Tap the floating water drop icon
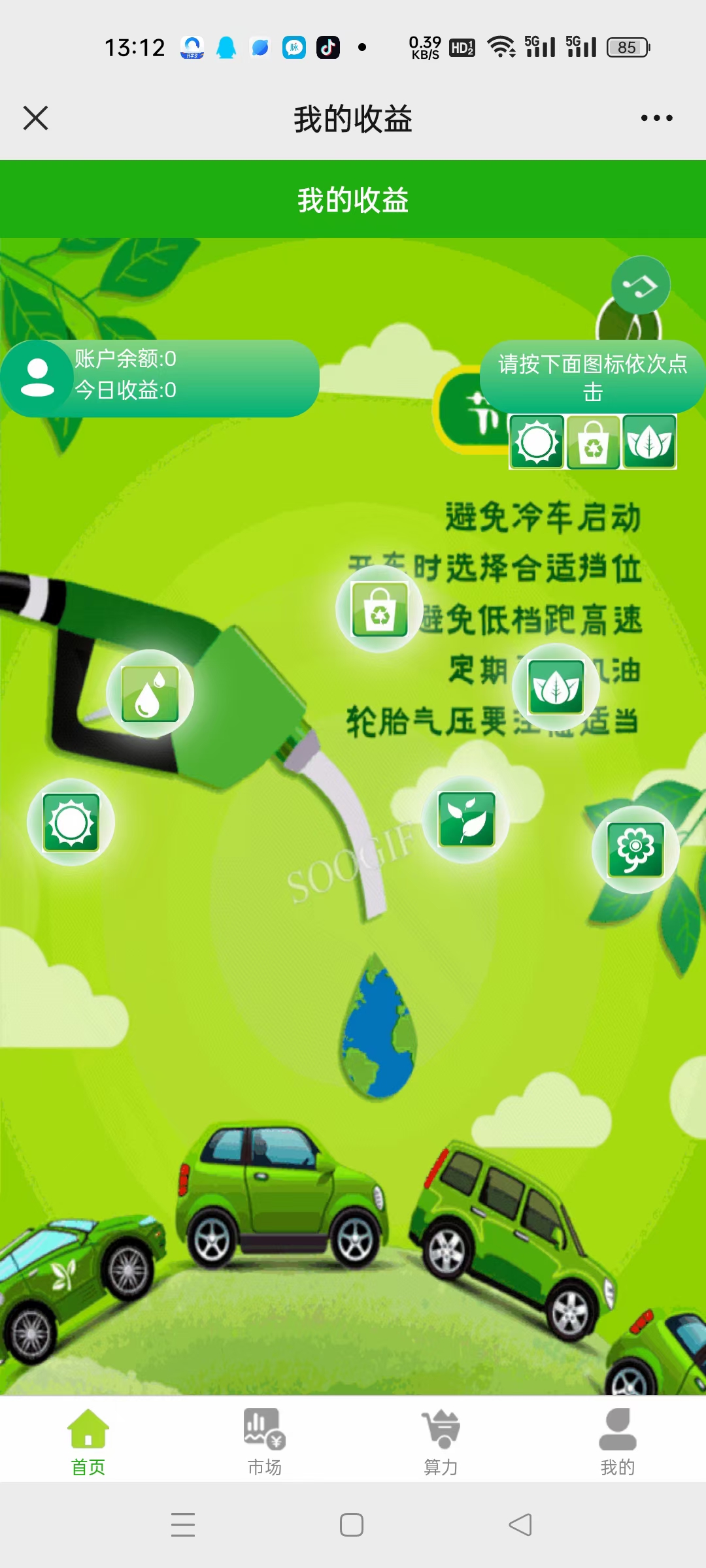Viewport: 706px width, 1568px height. coord(150,693)
